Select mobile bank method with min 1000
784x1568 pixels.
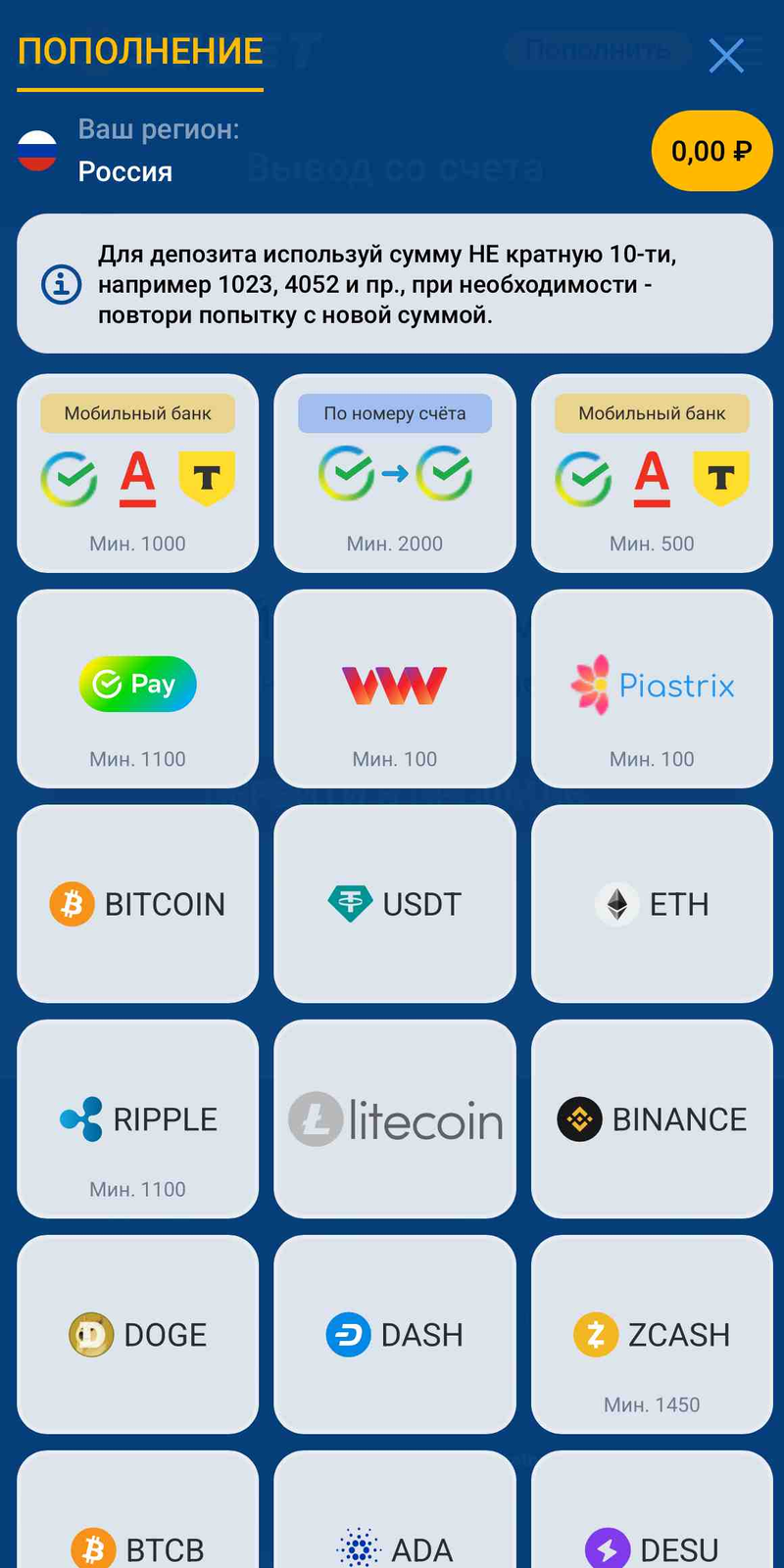click(x=138, y=473)
